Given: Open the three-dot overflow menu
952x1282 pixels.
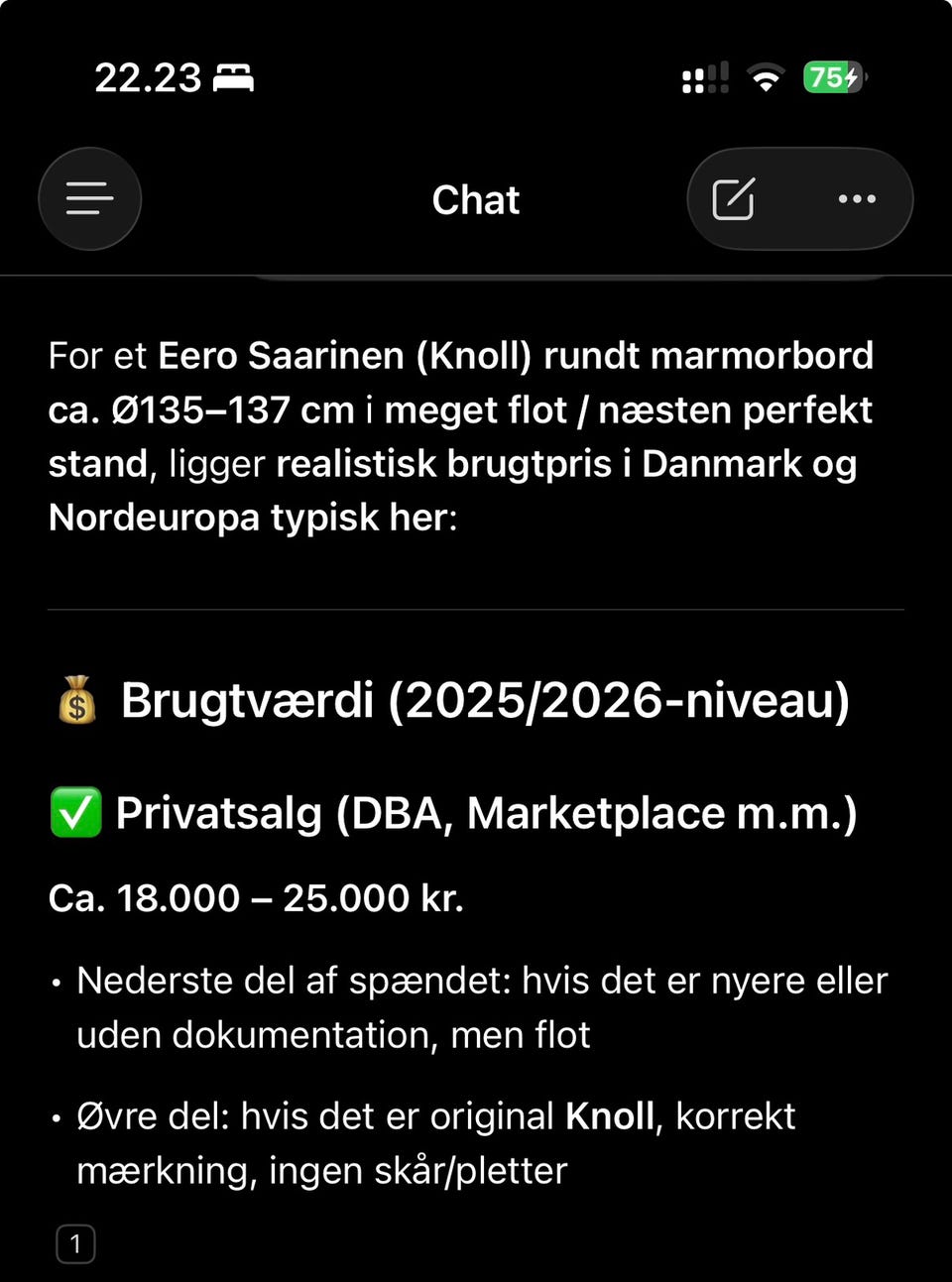Looking at the screenshot, I should (x=857, y=199).
